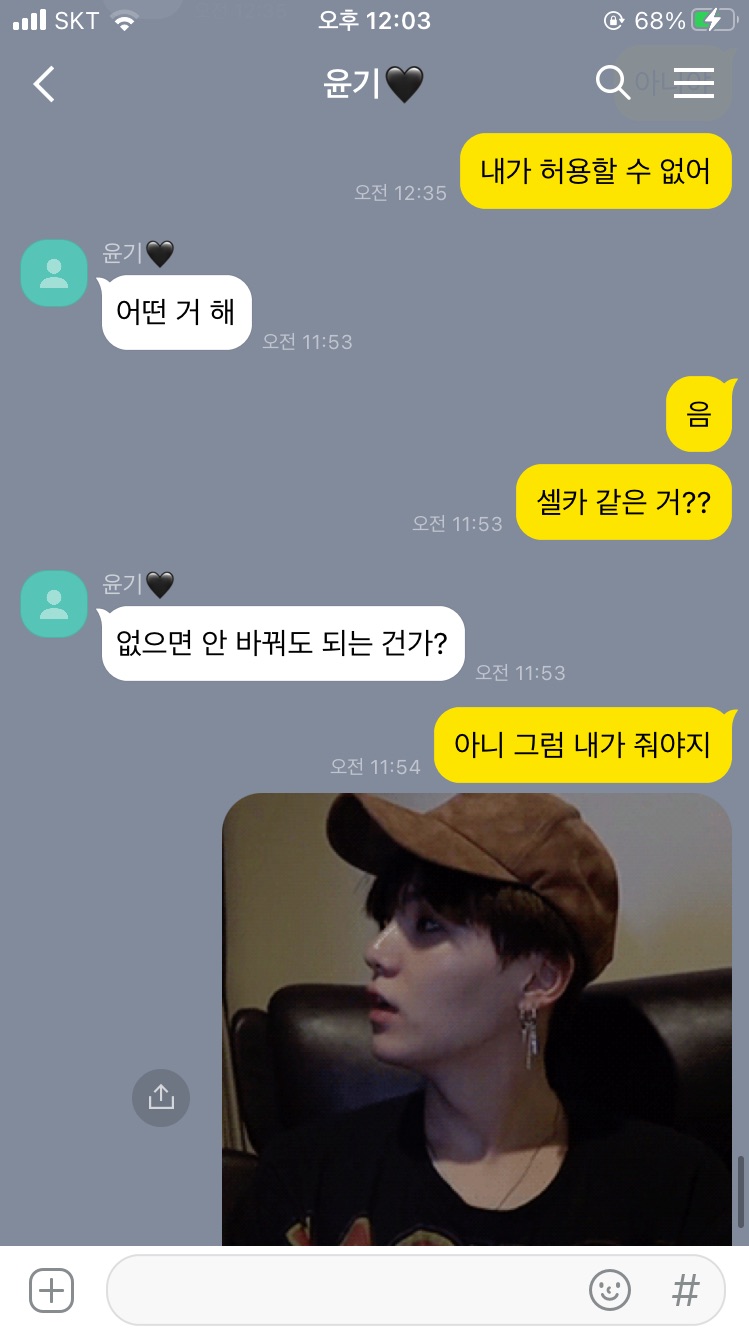View the profile avatar above 어떤 거 해

54,273
